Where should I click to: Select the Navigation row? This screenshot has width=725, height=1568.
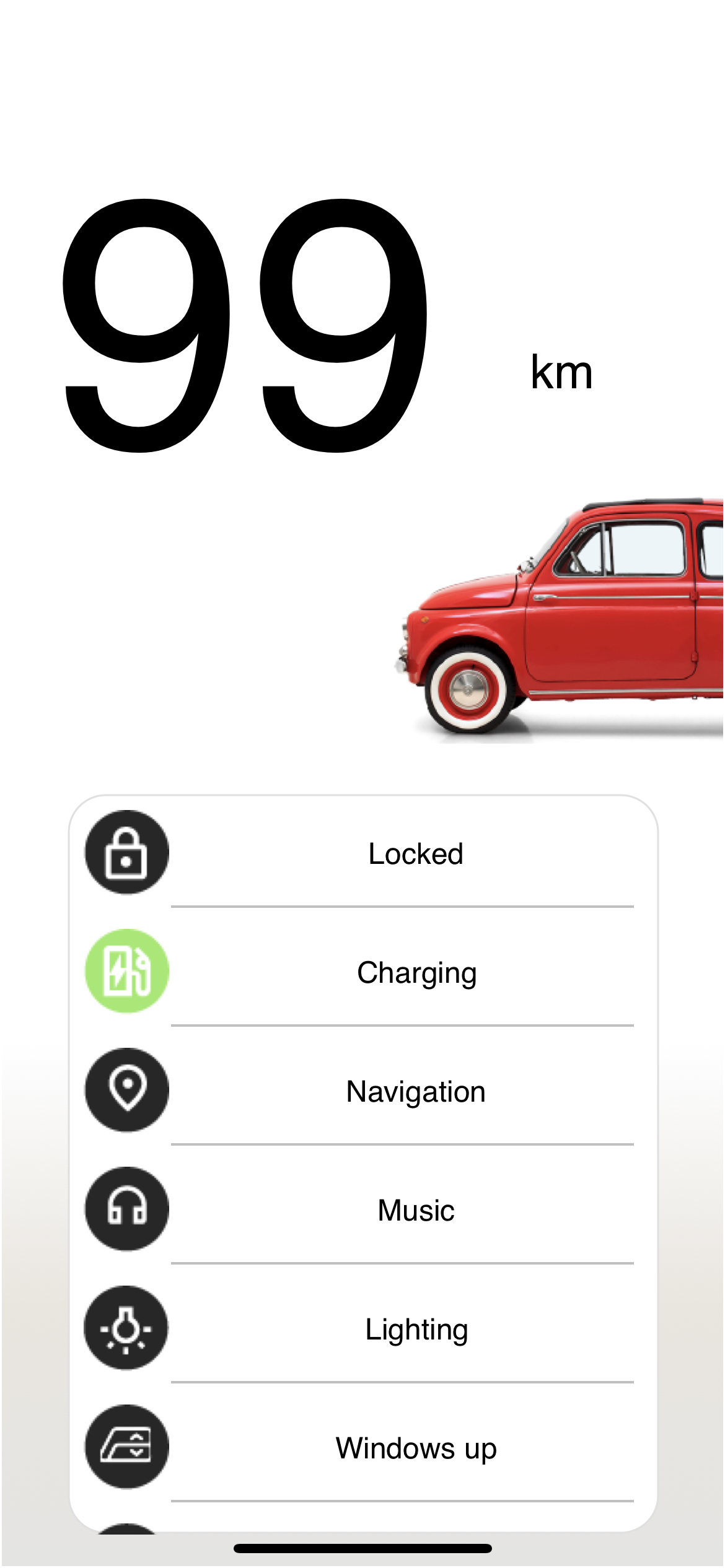pyautogui.click(x=415, y=1091)
